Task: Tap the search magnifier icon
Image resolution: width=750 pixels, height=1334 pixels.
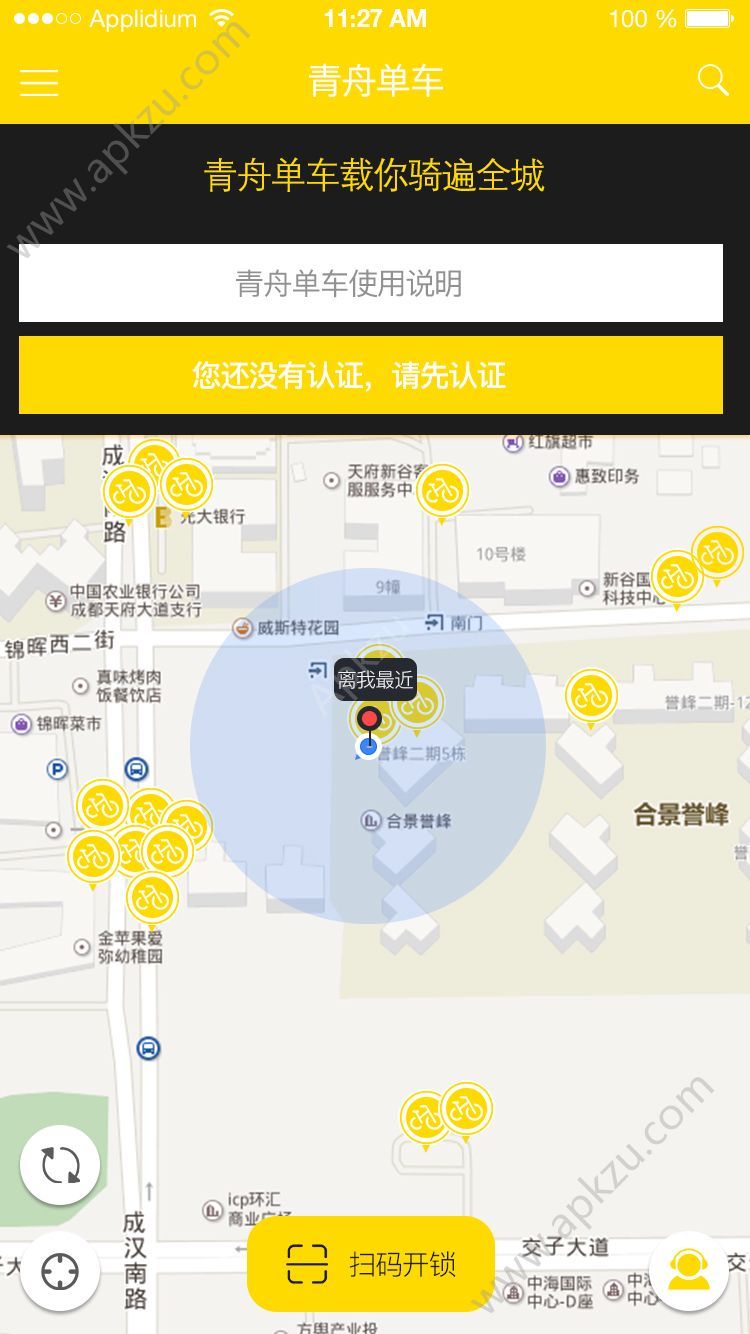Action: click(x=712, y=82)
